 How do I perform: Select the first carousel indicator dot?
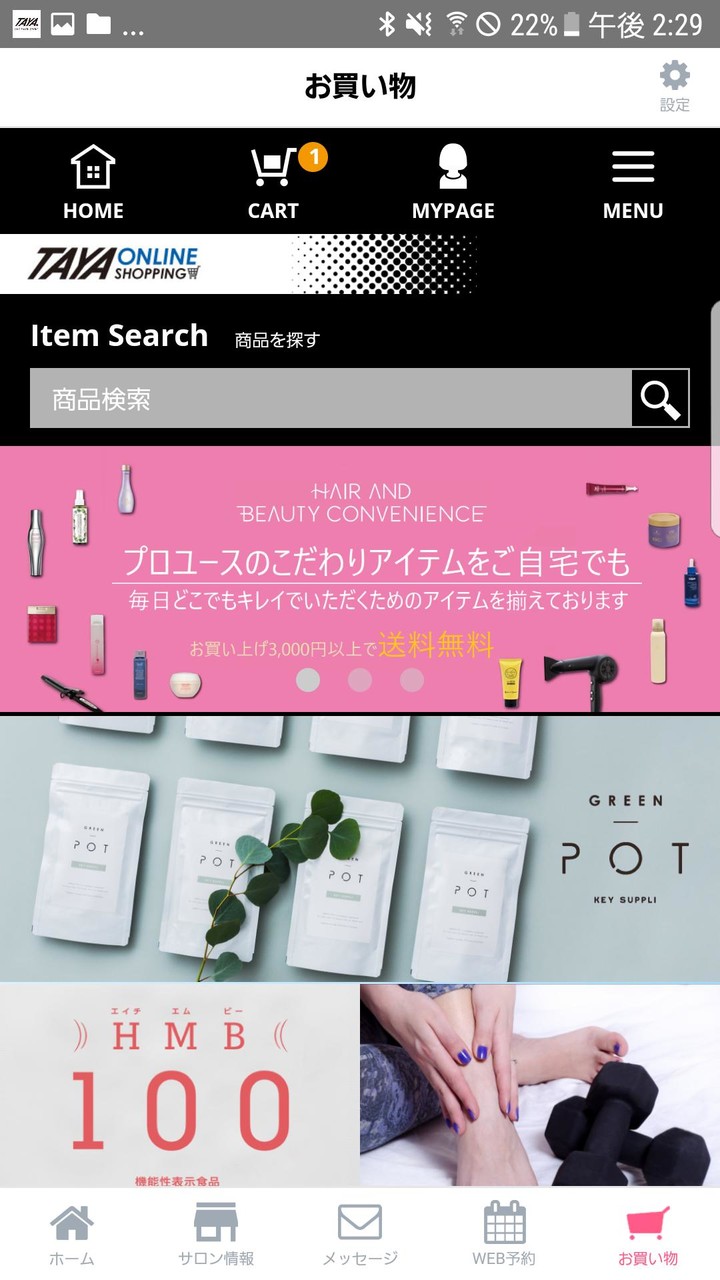pos(309,679)
